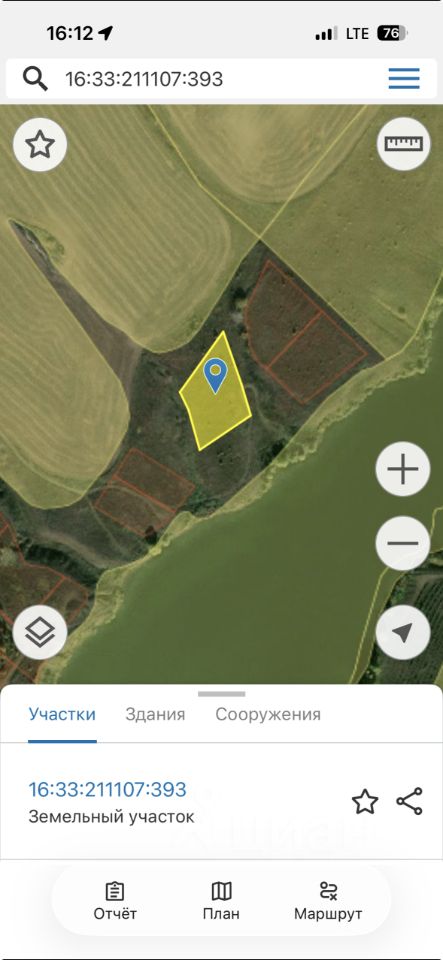Open favorites with the star button on the map

point(40,144)
